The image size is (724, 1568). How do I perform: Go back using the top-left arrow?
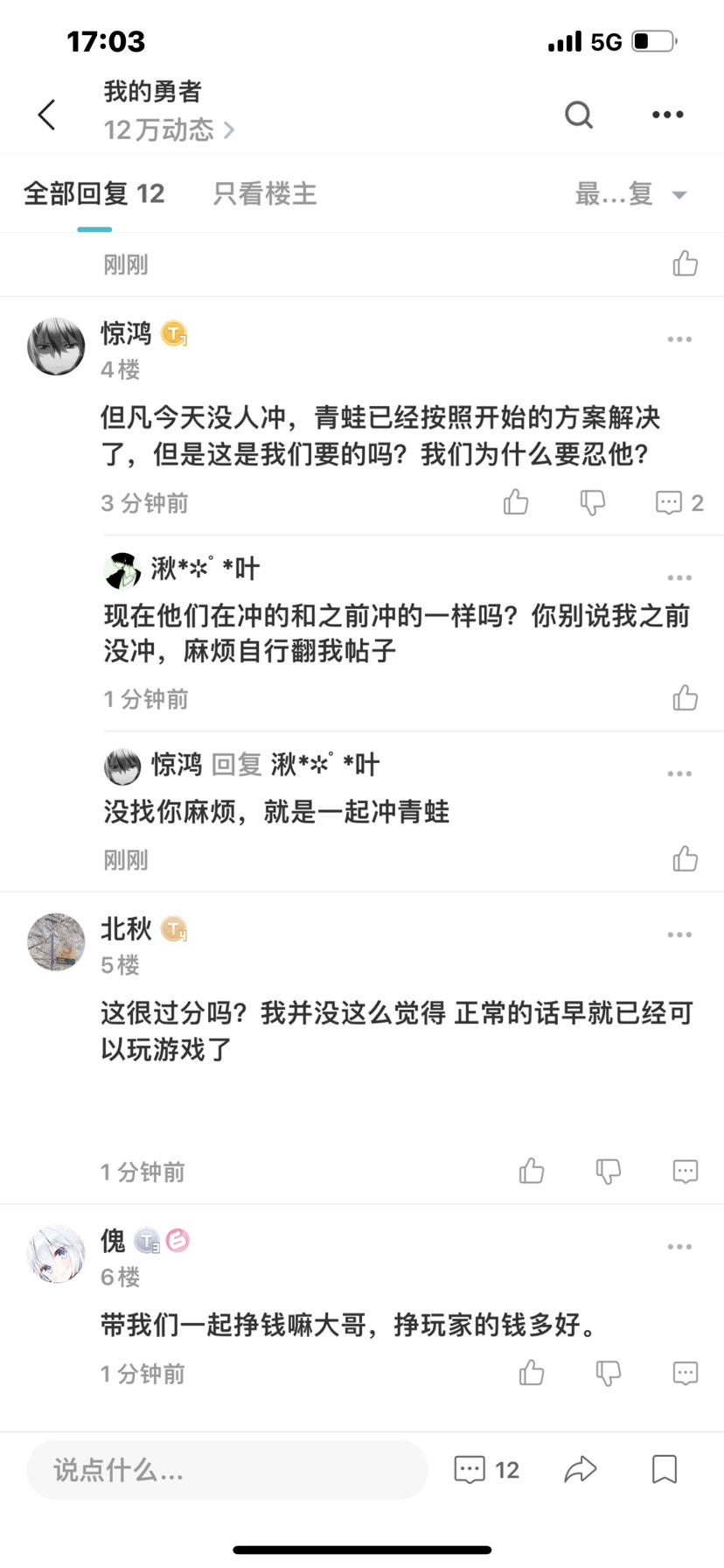click(47, 115)
